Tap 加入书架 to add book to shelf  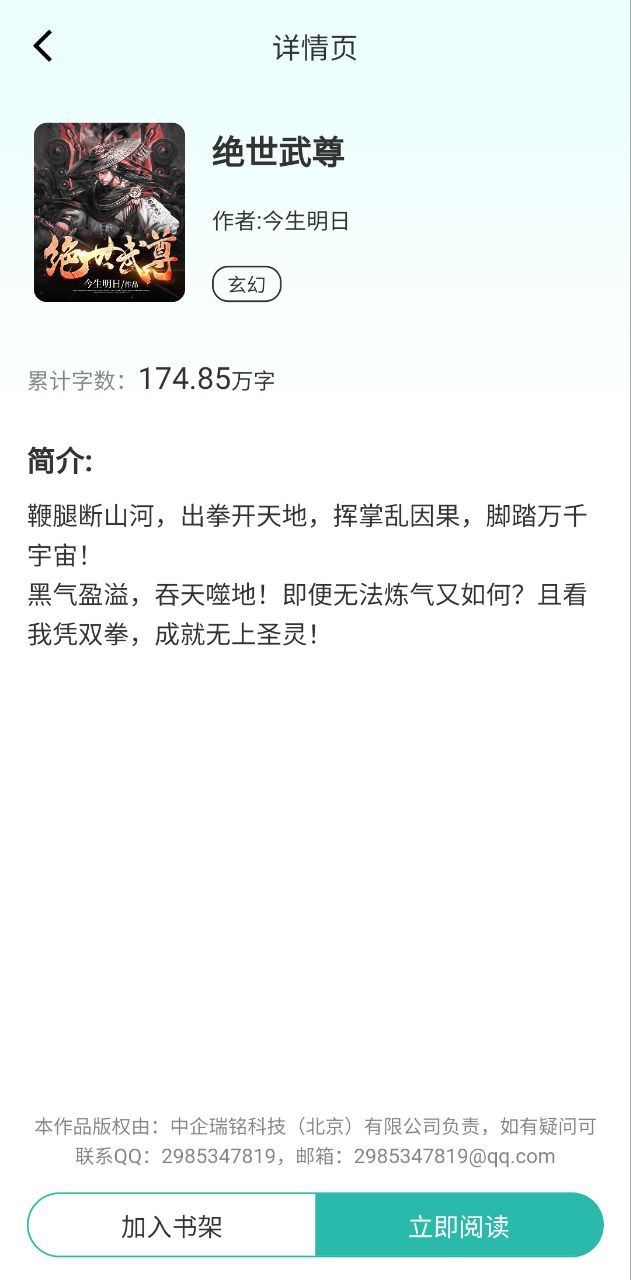click(x=172, y=1225)
